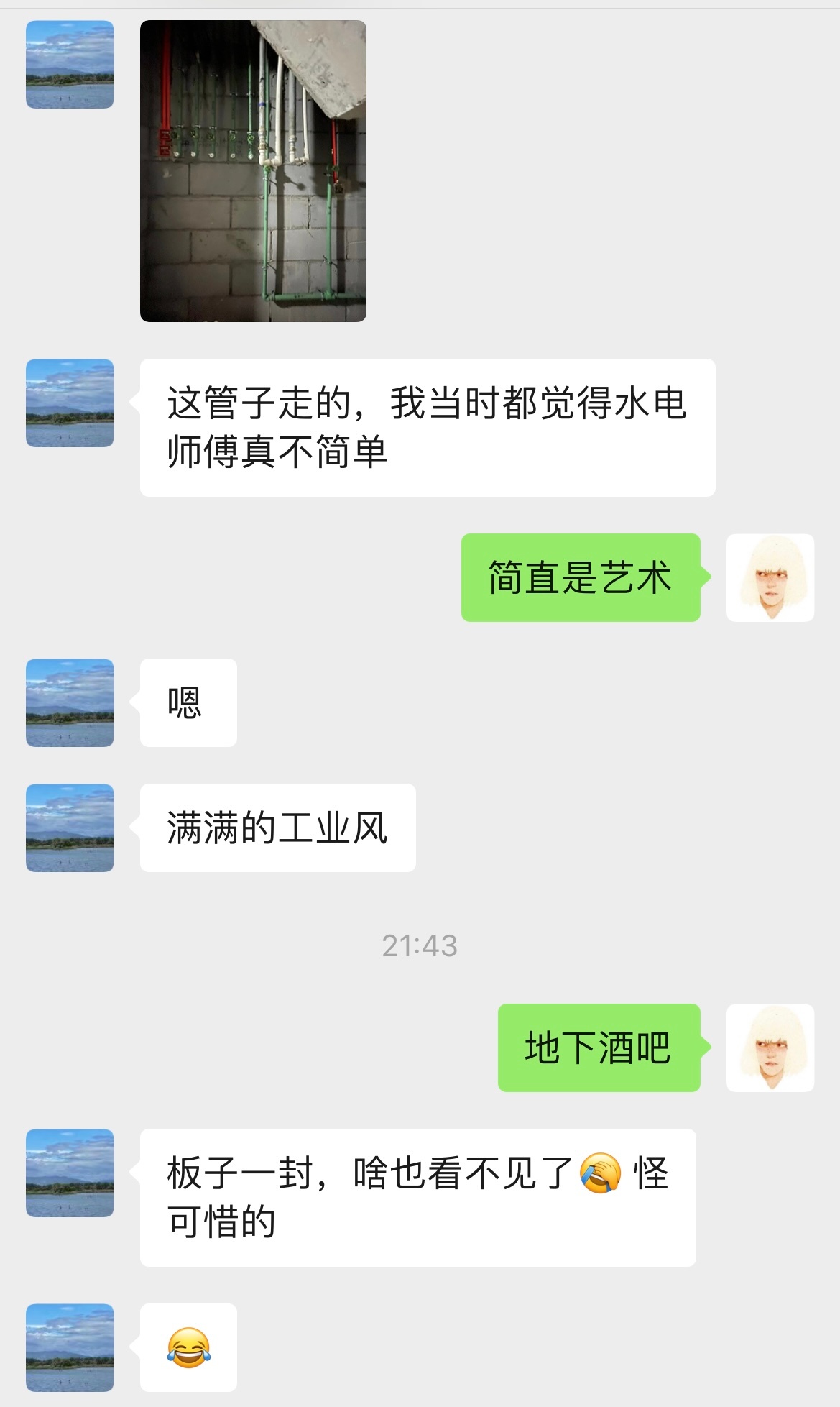Tap the white-haired avatar beside 简直是艺术
Screen dimensions: 840x1407
pyautogui.click(x=770, y=577)
